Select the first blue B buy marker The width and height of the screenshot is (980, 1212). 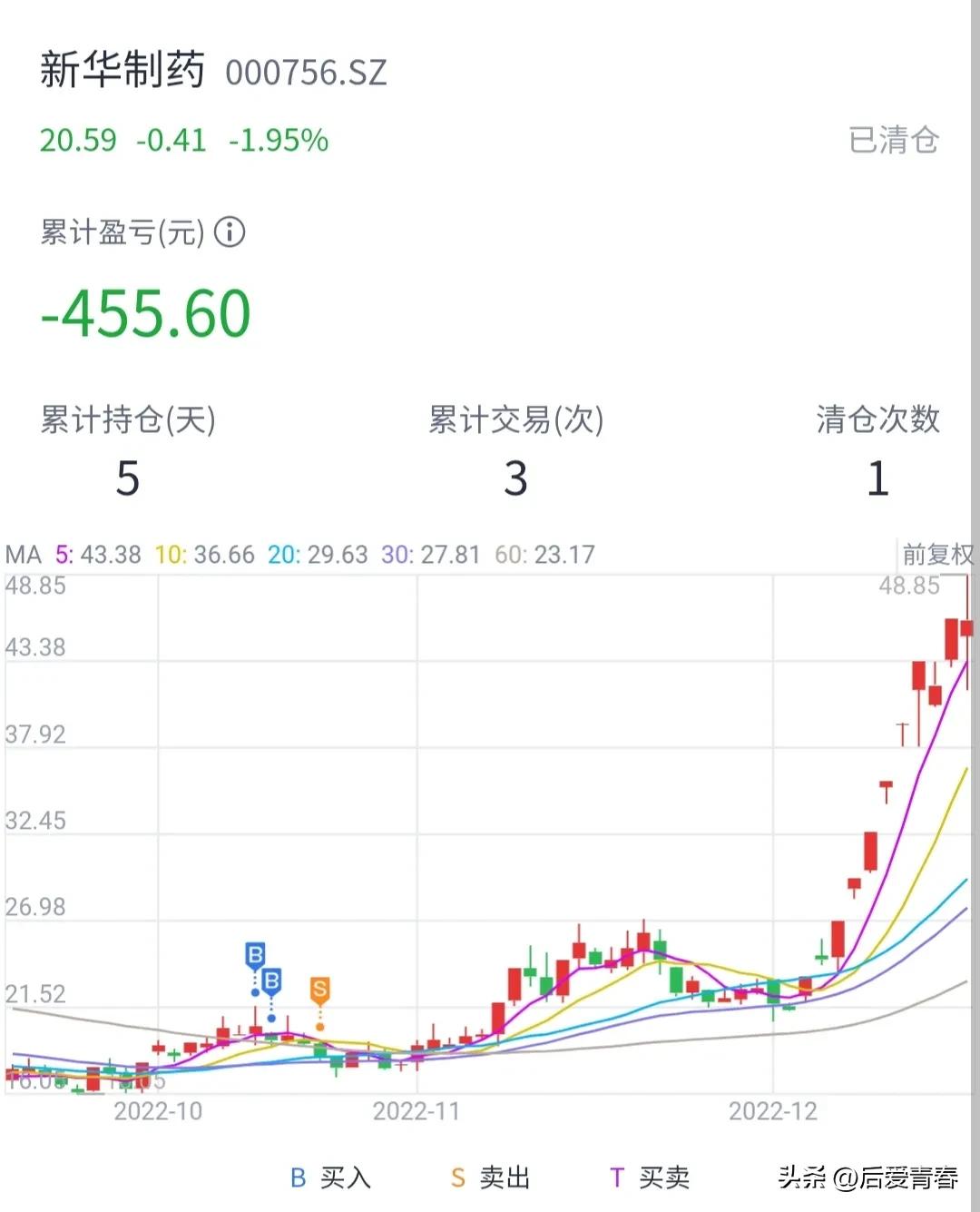click(255, 955)
